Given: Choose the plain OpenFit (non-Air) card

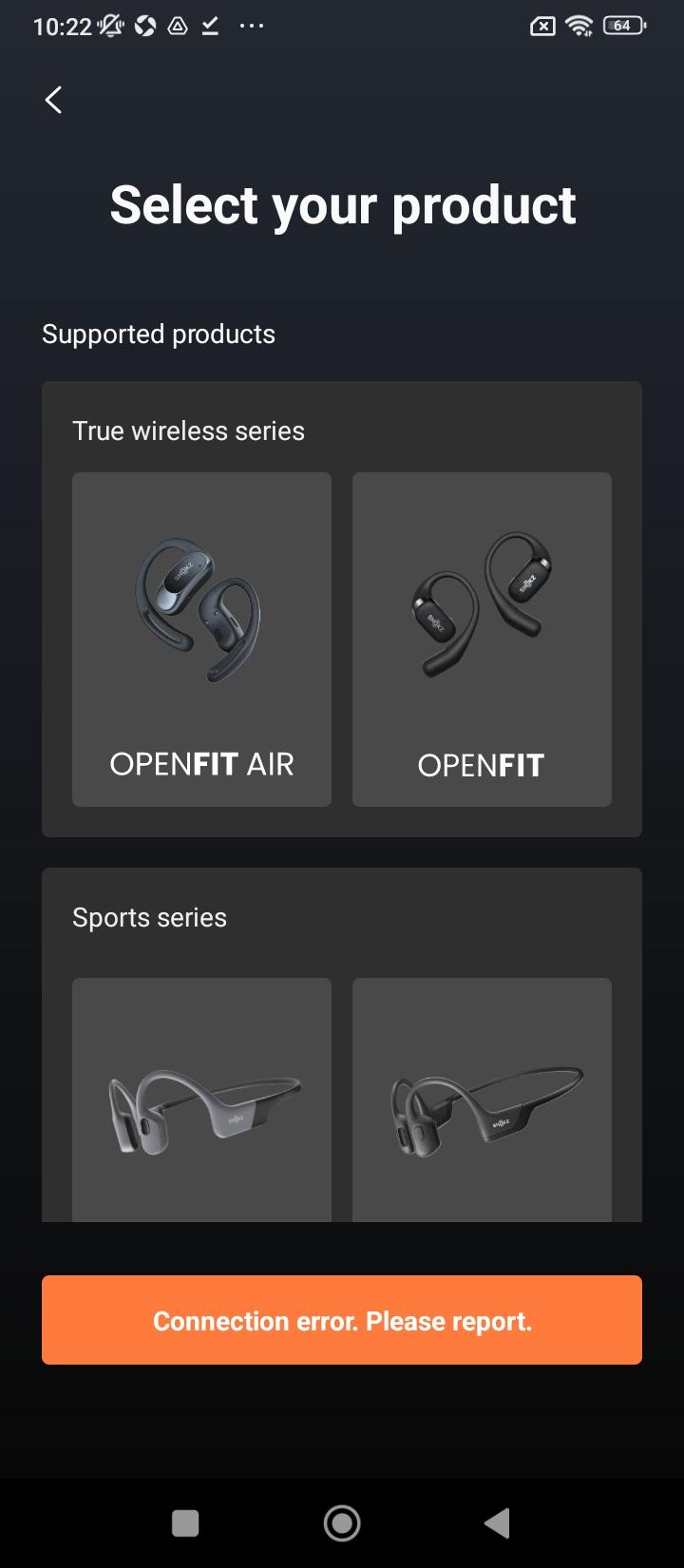Looking at the screenshot, I should click(x=482, y=639).
